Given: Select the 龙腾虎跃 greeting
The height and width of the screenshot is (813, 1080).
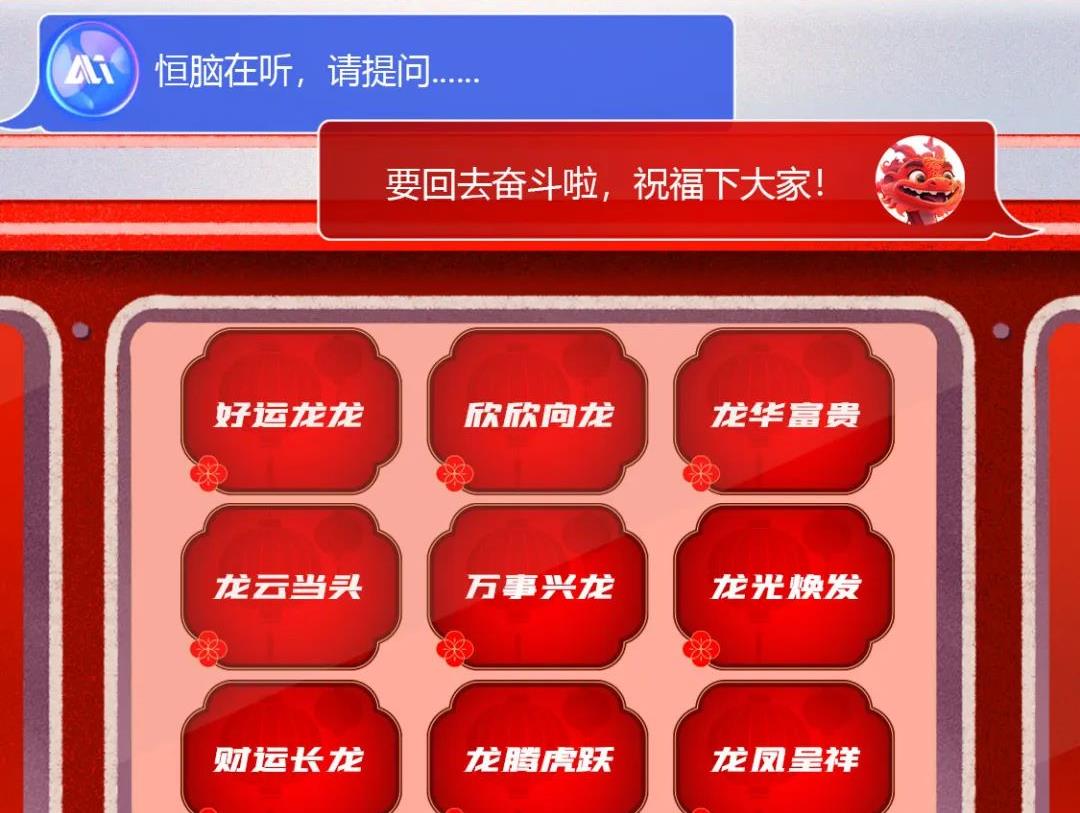Looking at the screenshot, I should click(x=538, y=758).
